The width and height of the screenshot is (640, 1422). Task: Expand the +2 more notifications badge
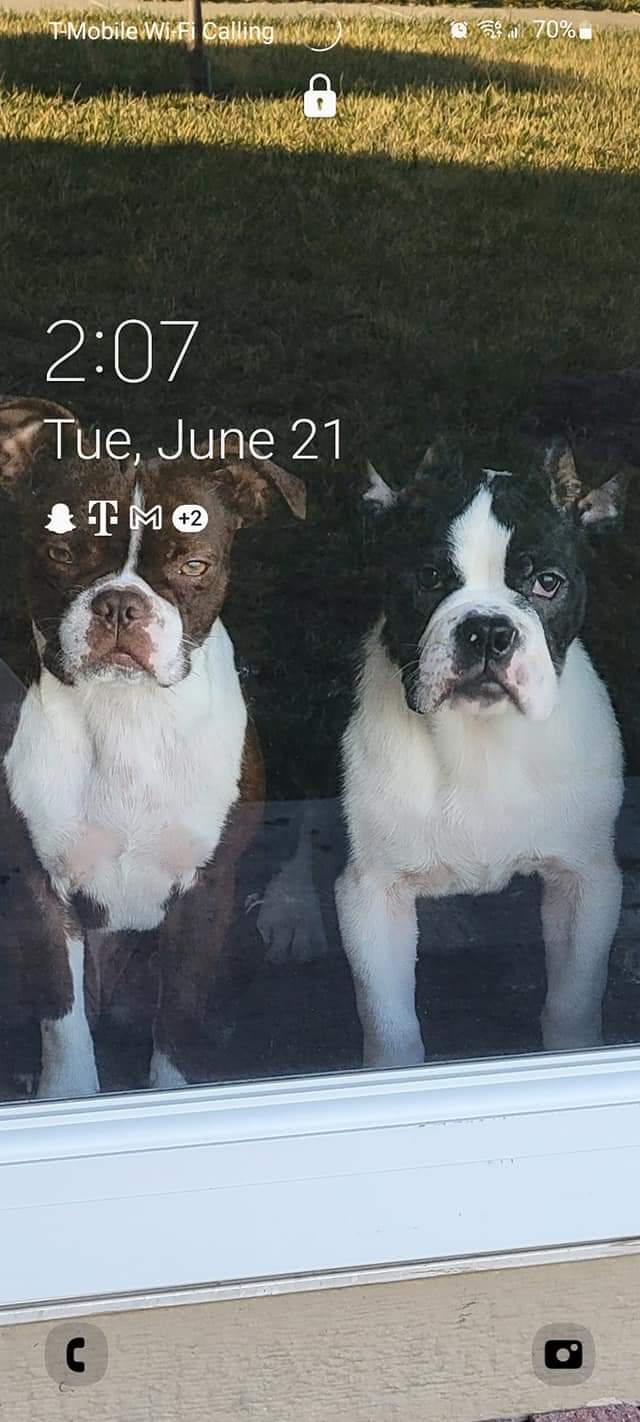coord(190,518)
